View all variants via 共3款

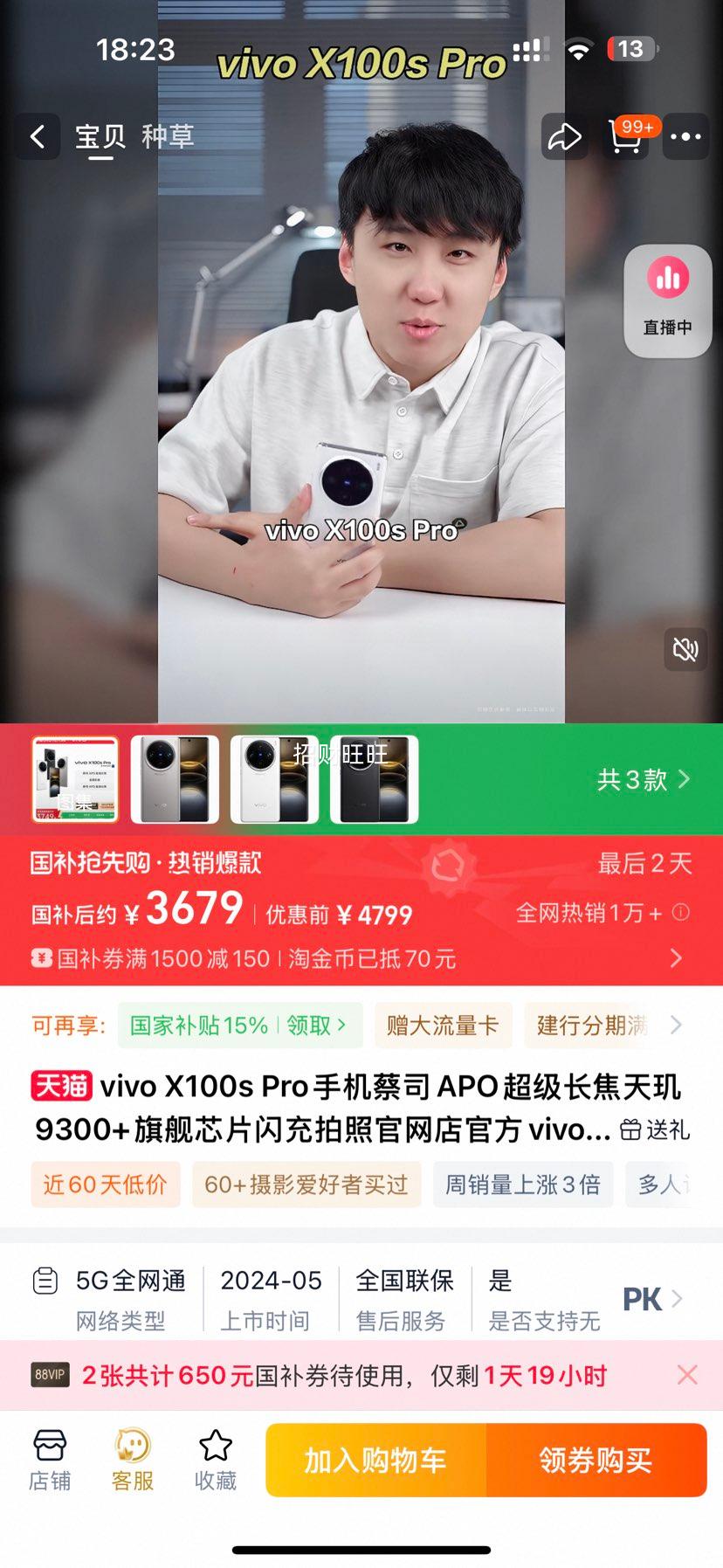coord(644,779)
